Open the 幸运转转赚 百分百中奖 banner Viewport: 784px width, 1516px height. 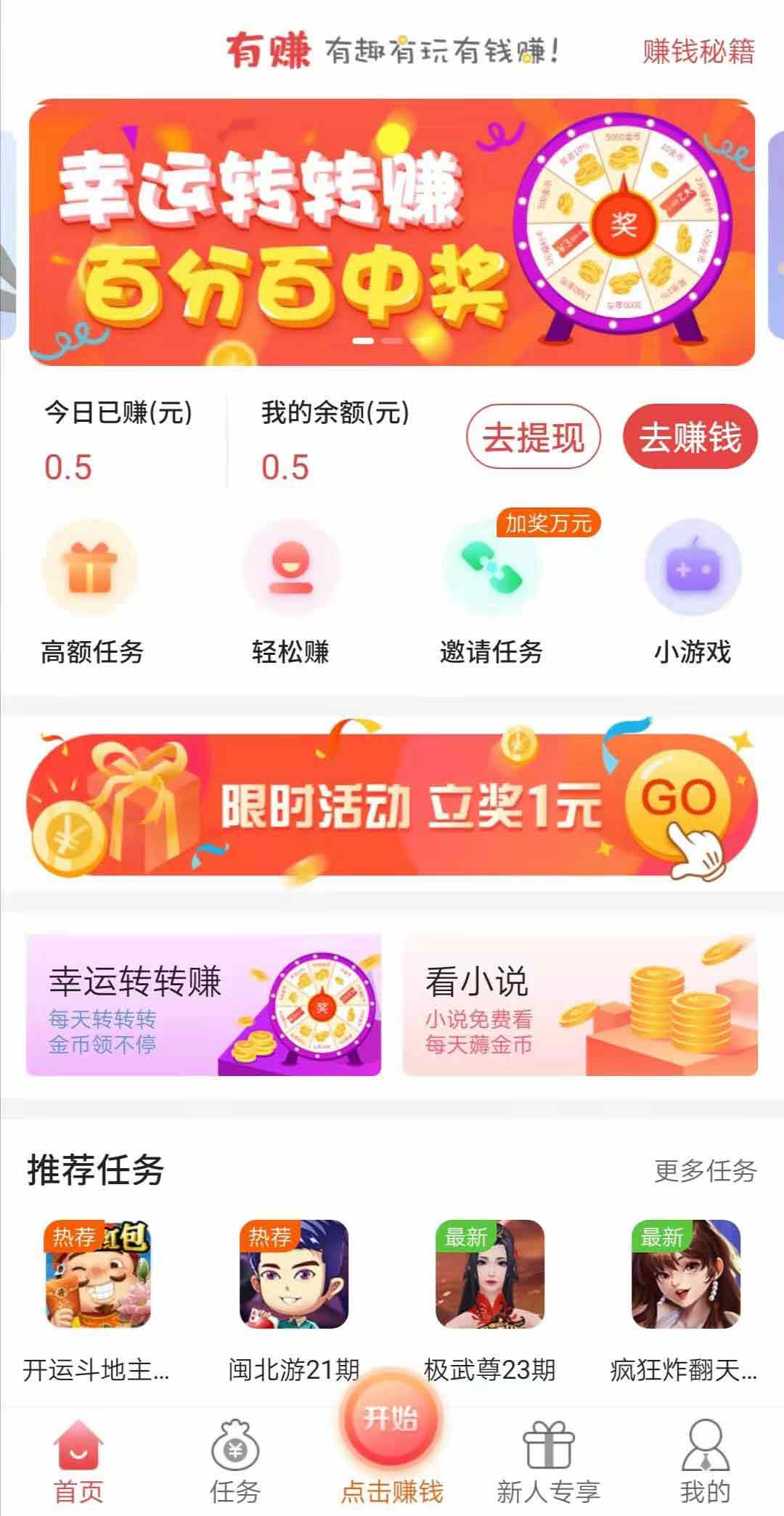[x=392, y=232]
